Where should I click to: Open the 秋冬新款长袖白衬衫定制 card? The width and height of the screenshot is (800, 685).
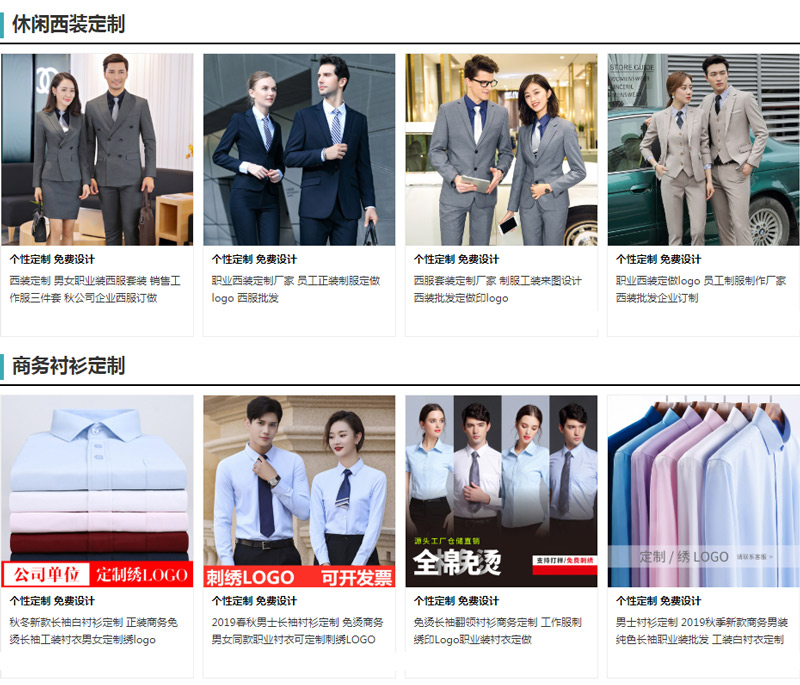click(x=97, y=491)
